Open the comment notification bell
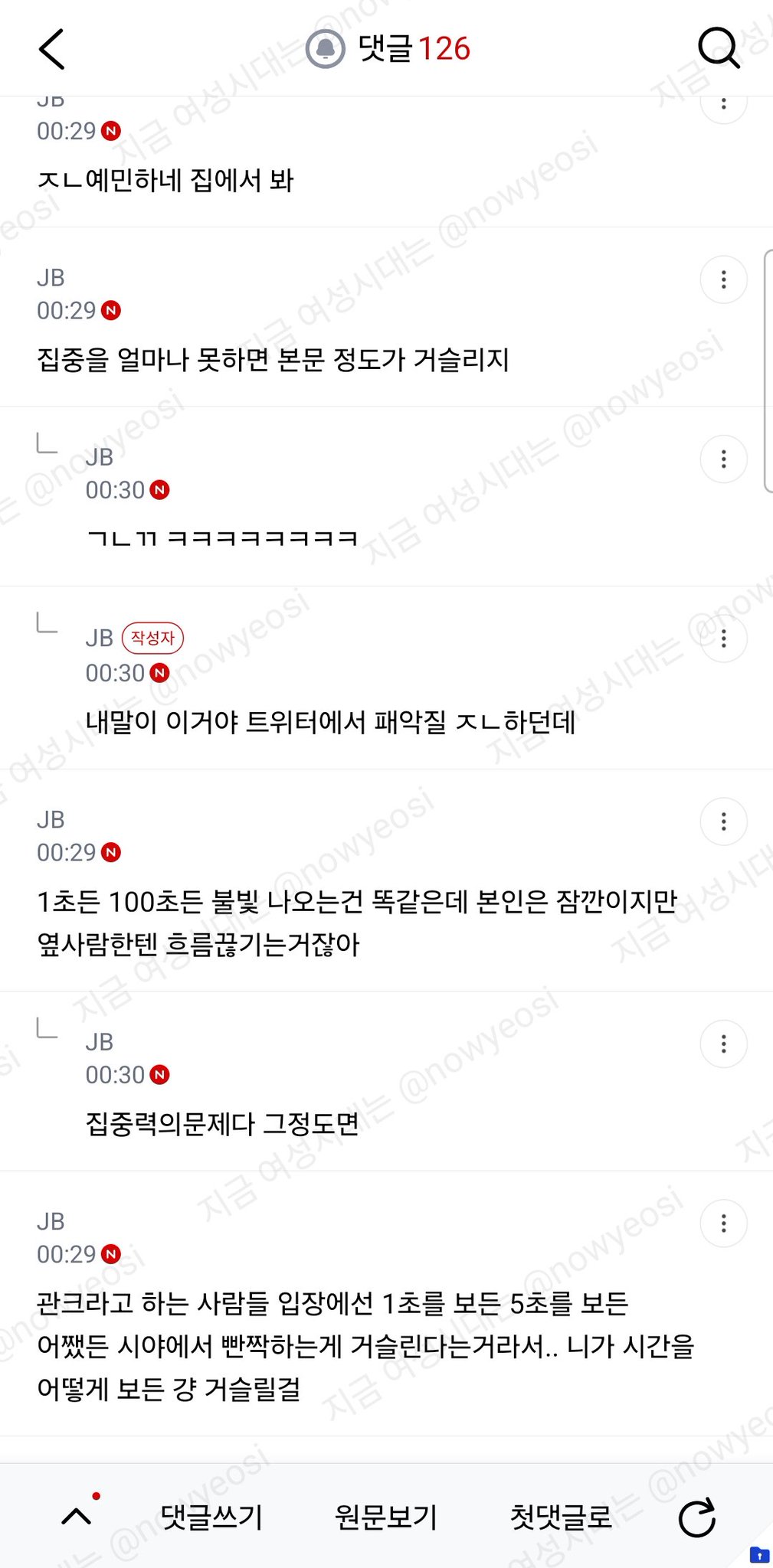Image resolution: width=773 pixels, height=1568 pixels. click(325, 49)
